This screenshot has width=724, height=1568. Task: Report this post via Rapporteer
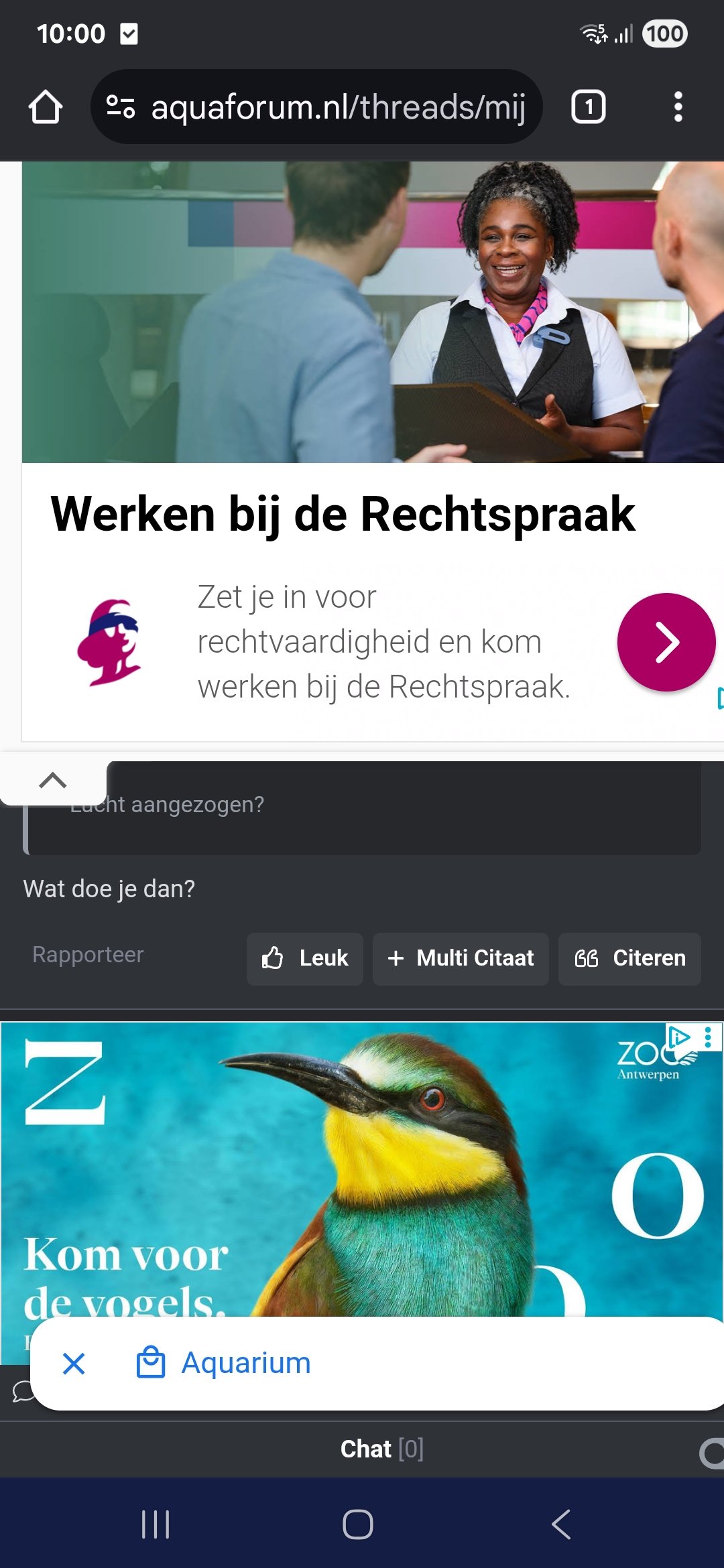(88, 955)
